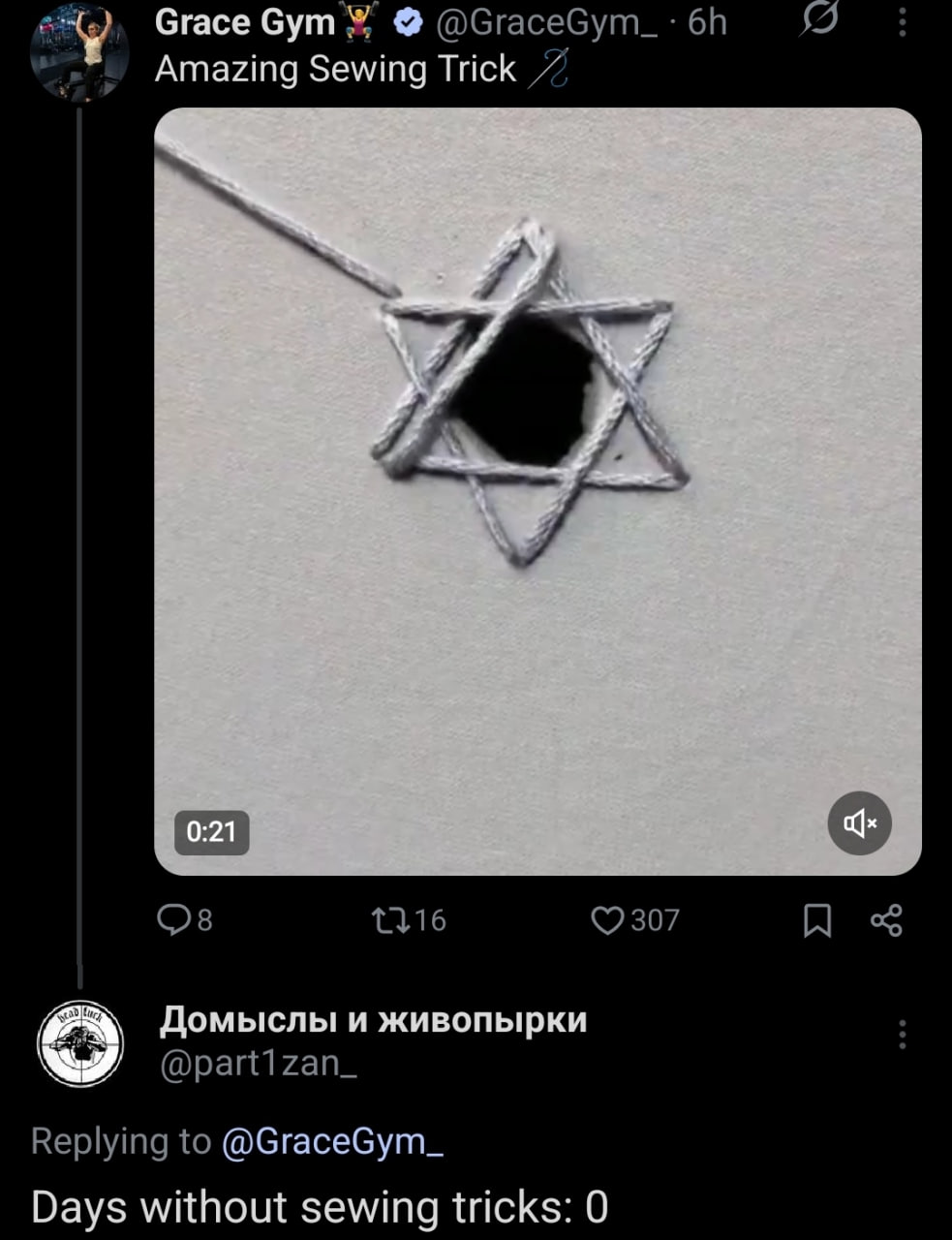Tap the Grok icon on Grace Gym's post

click(818, 20)
